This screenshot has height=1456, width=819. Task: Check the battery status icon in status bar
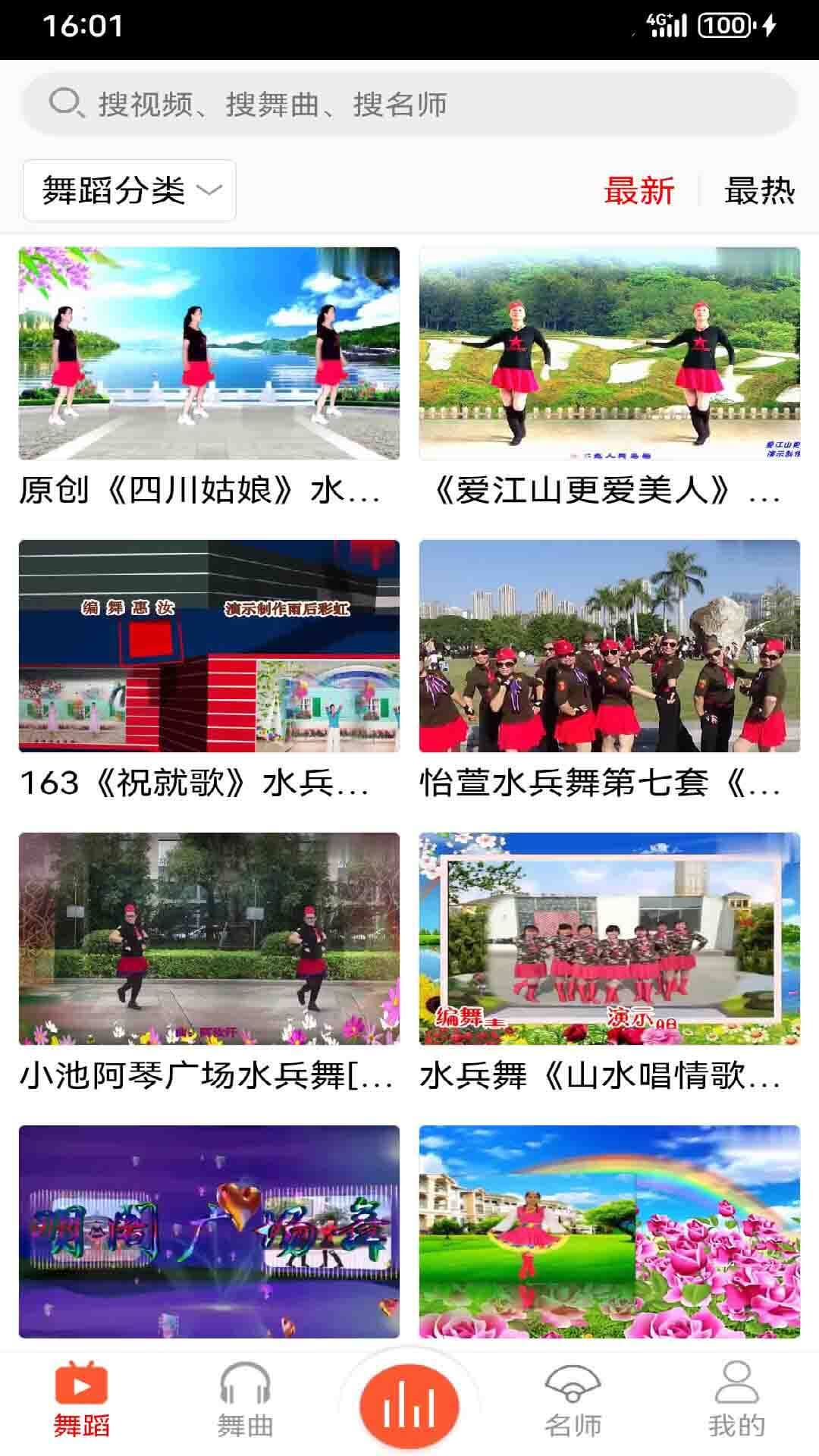(x=726, y=23)
